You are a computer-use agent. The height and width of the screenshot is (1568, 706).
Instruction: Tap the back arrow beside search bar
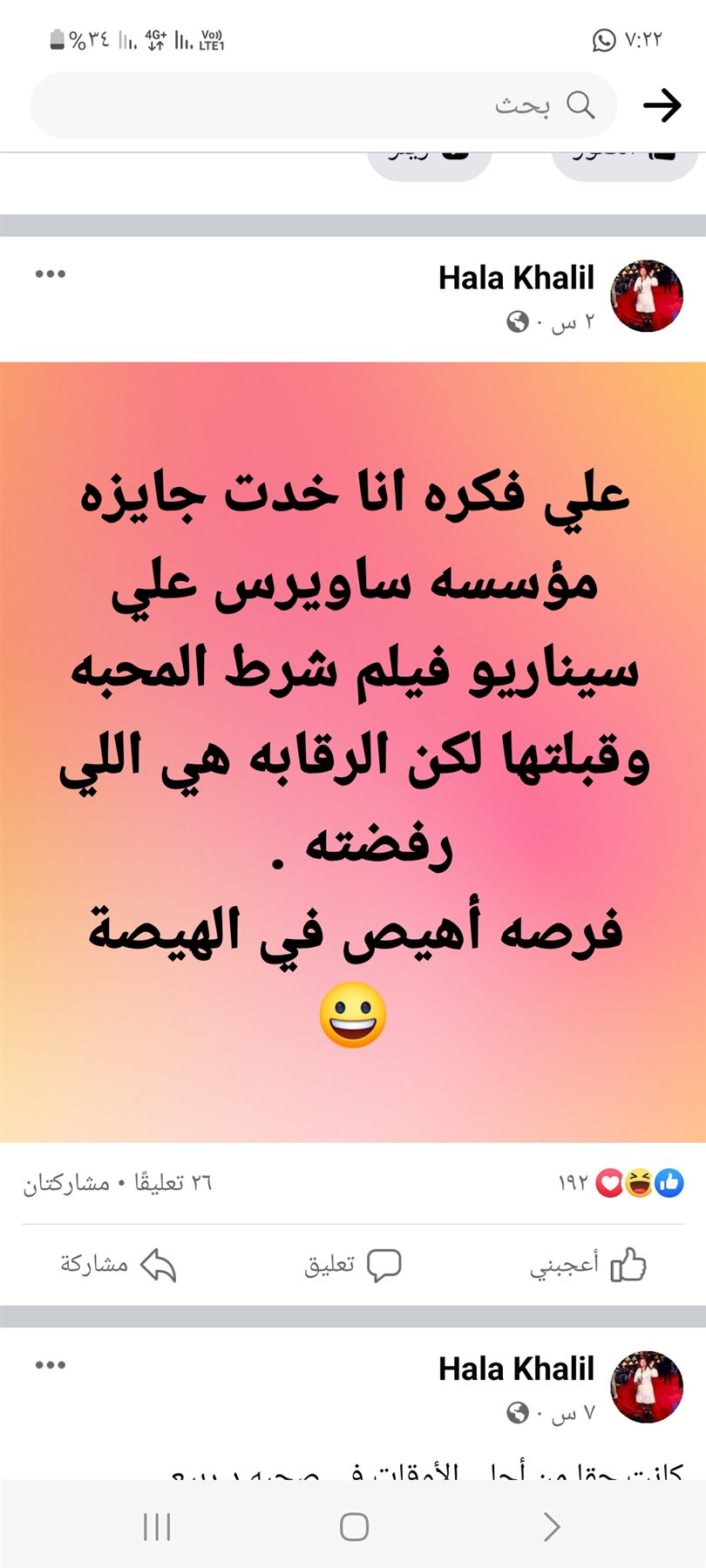[662, 105]
